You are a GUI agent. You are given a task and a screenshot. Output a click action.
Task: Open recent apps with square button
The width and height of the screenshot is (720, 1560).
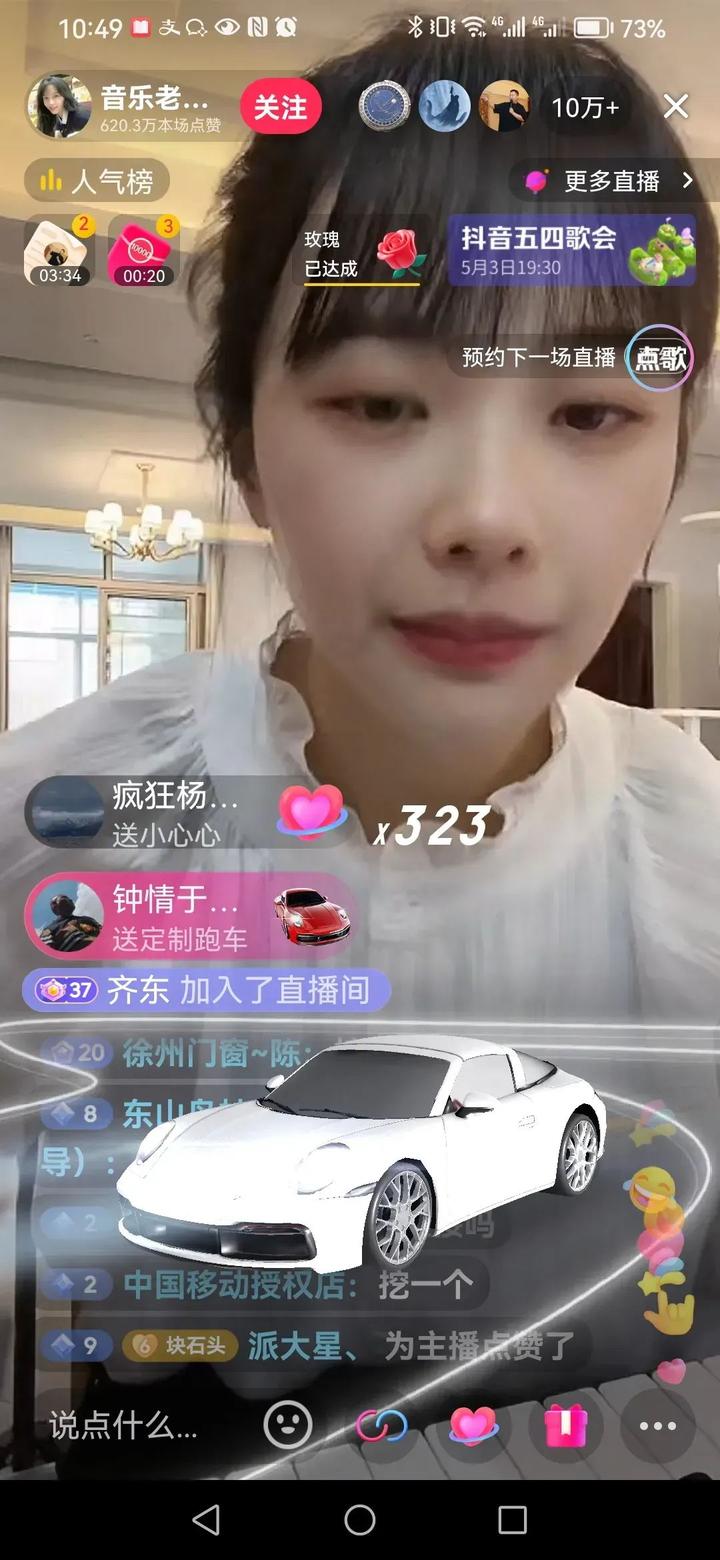[x=512, y=1520]
